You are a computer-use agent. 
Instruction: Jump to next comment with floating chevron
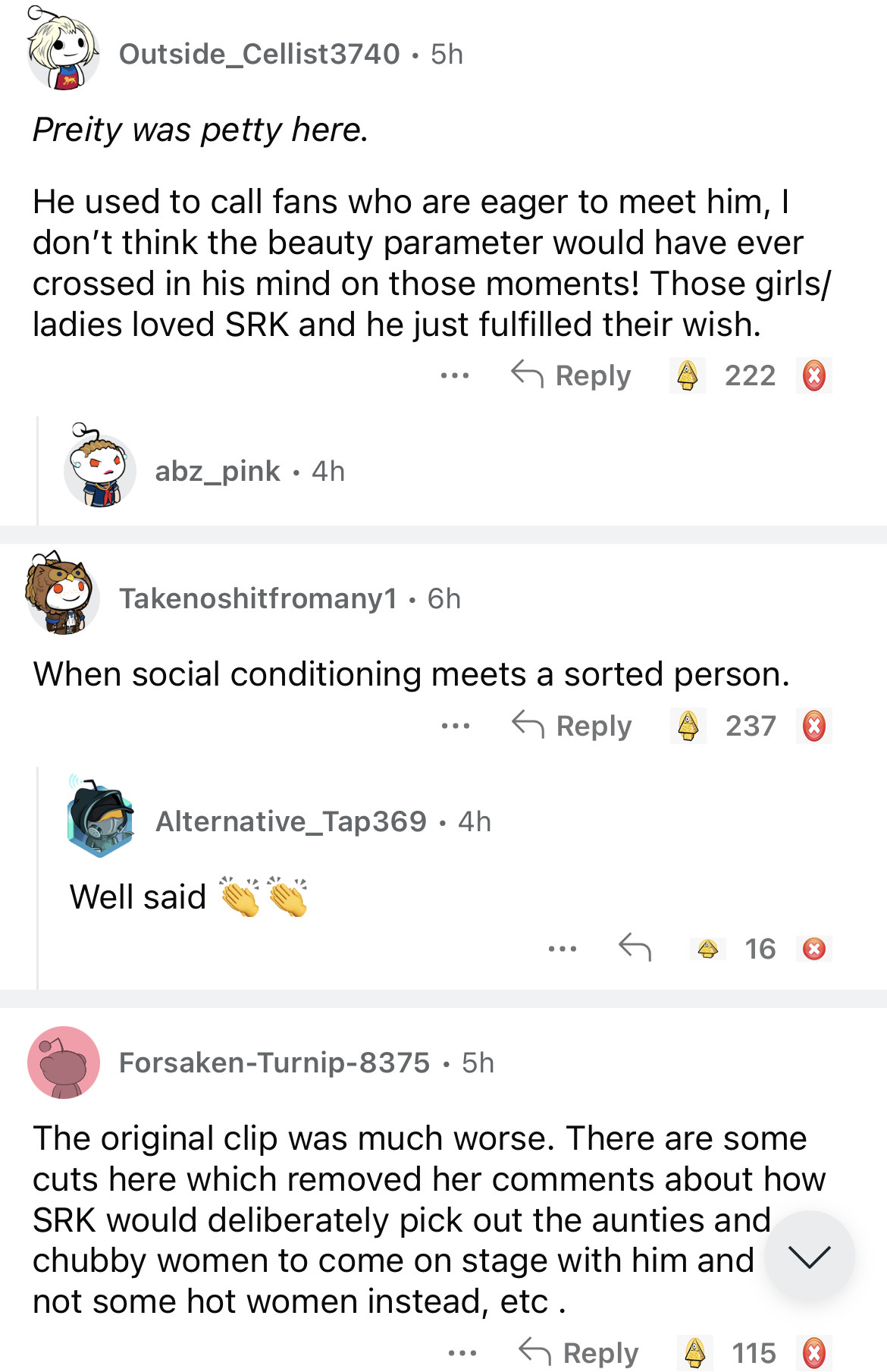point(810,1257)
